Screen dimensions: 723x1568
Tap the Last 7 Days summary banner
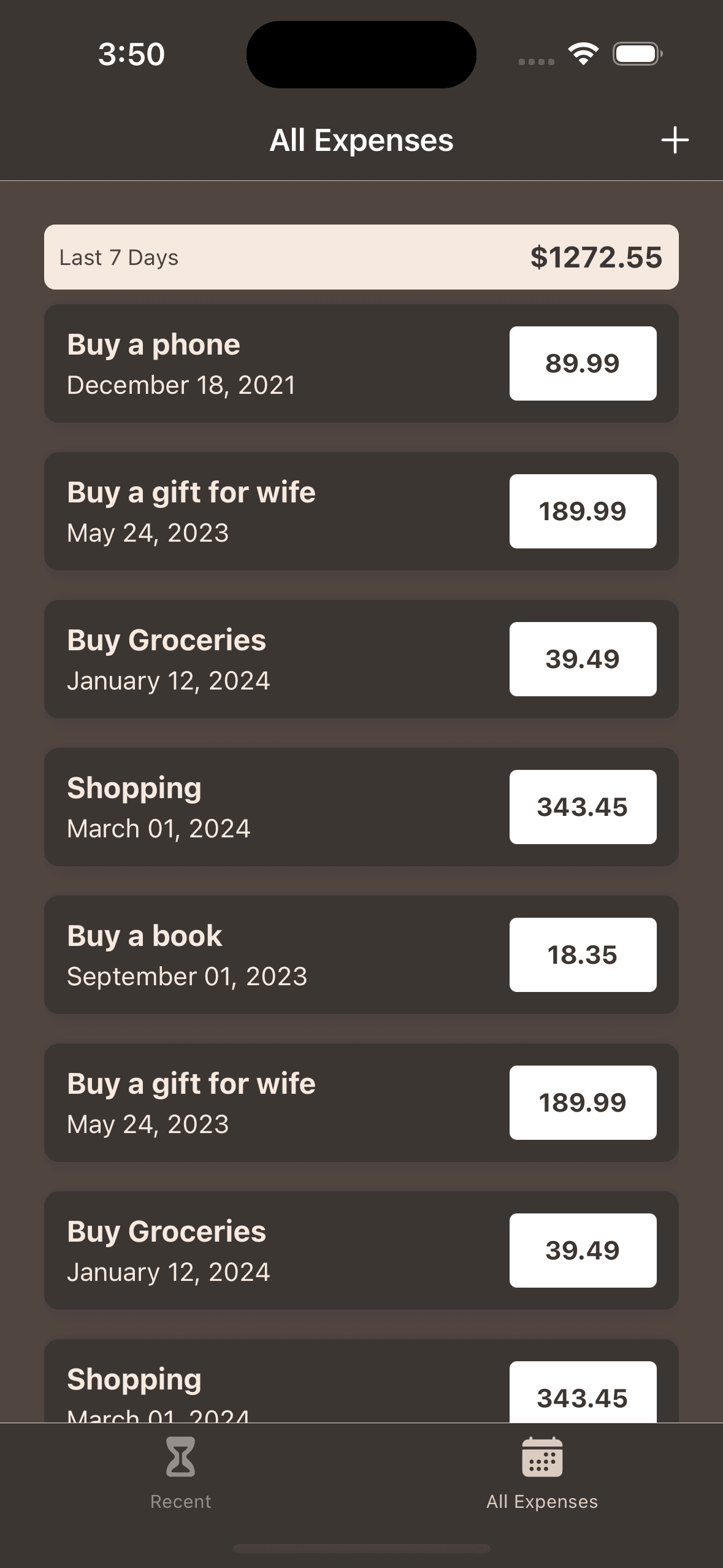361,257
